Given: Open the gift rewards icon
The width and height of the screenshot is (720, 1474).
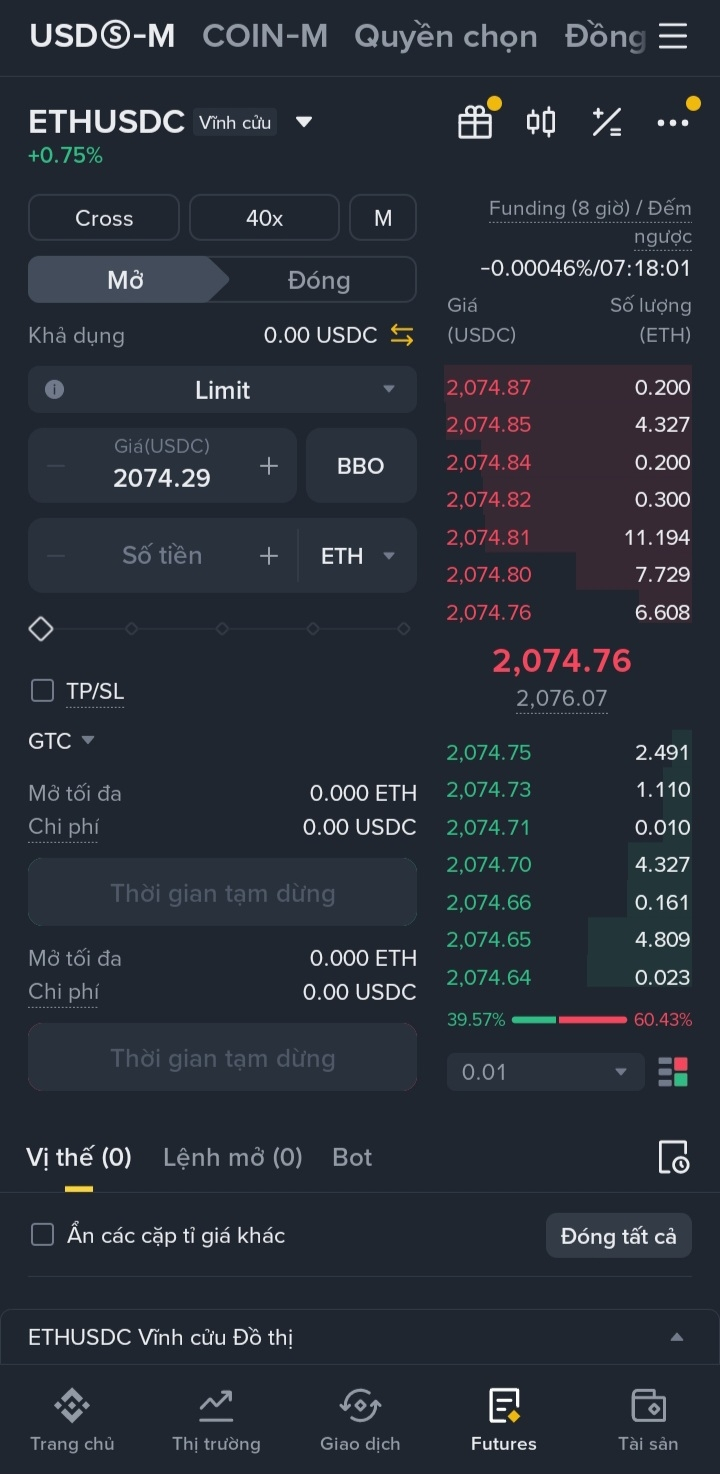Looking at the screenshot, I should pyautogui.click(x=475, y=122).
